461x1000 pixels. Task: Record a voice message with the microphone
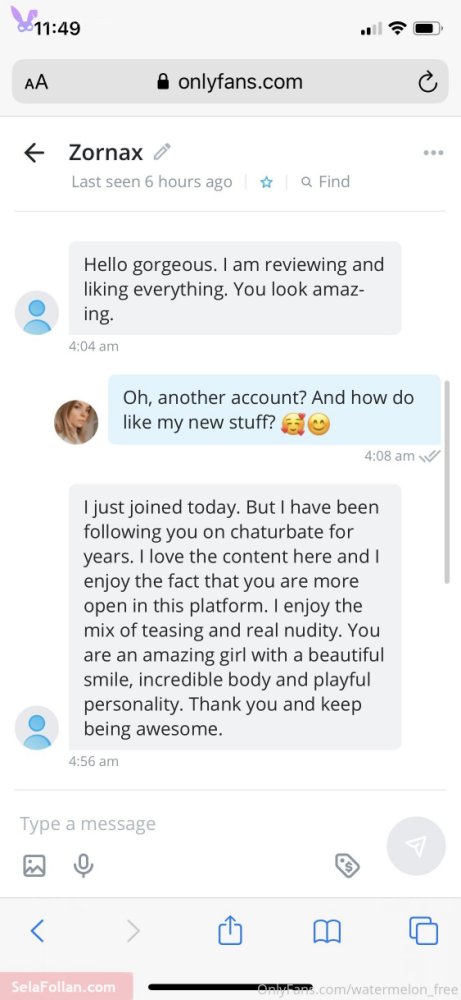click(x=83, y=865)
